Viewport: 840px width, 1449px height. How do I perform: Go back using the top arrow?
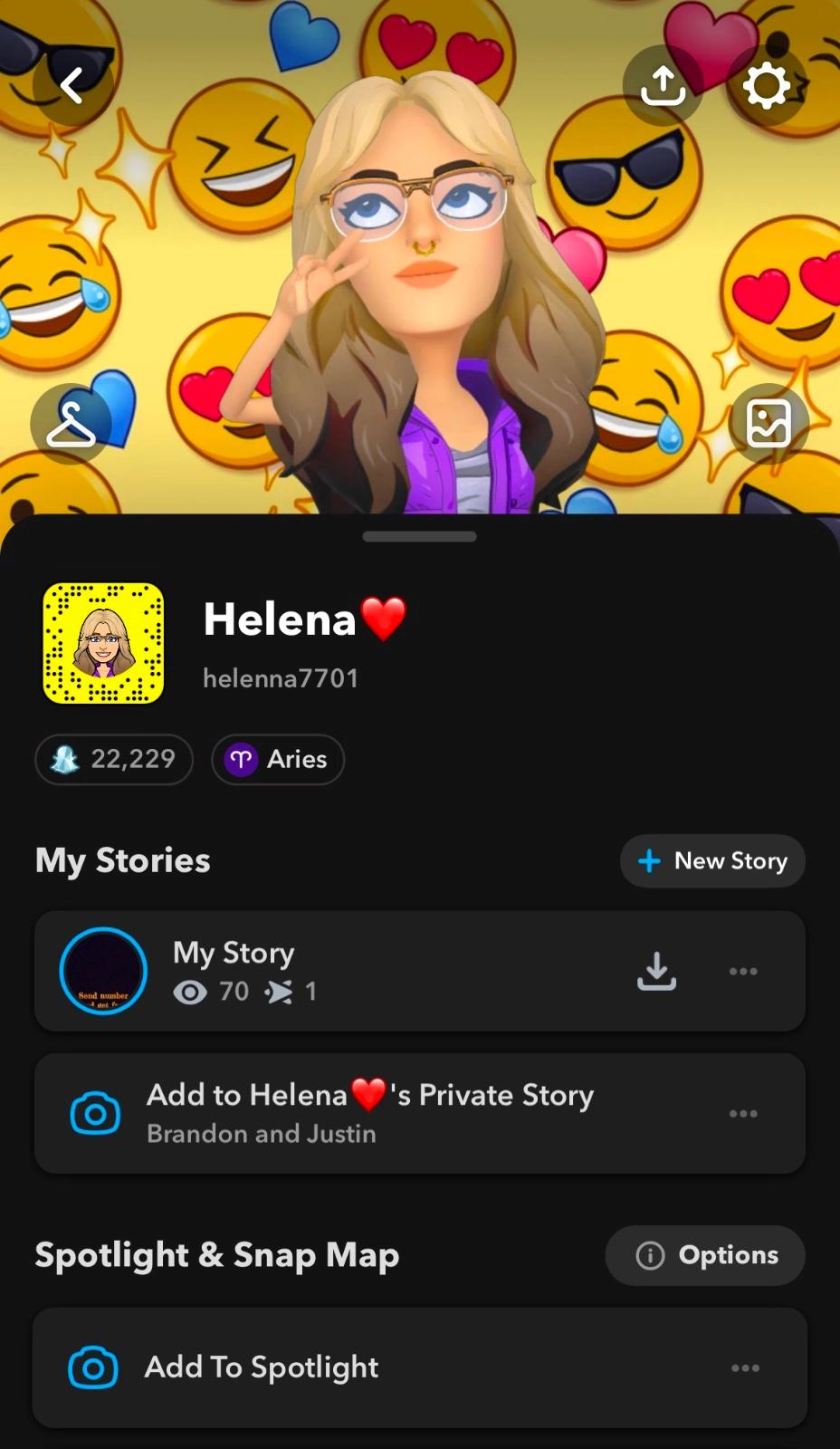click(72, 86)
